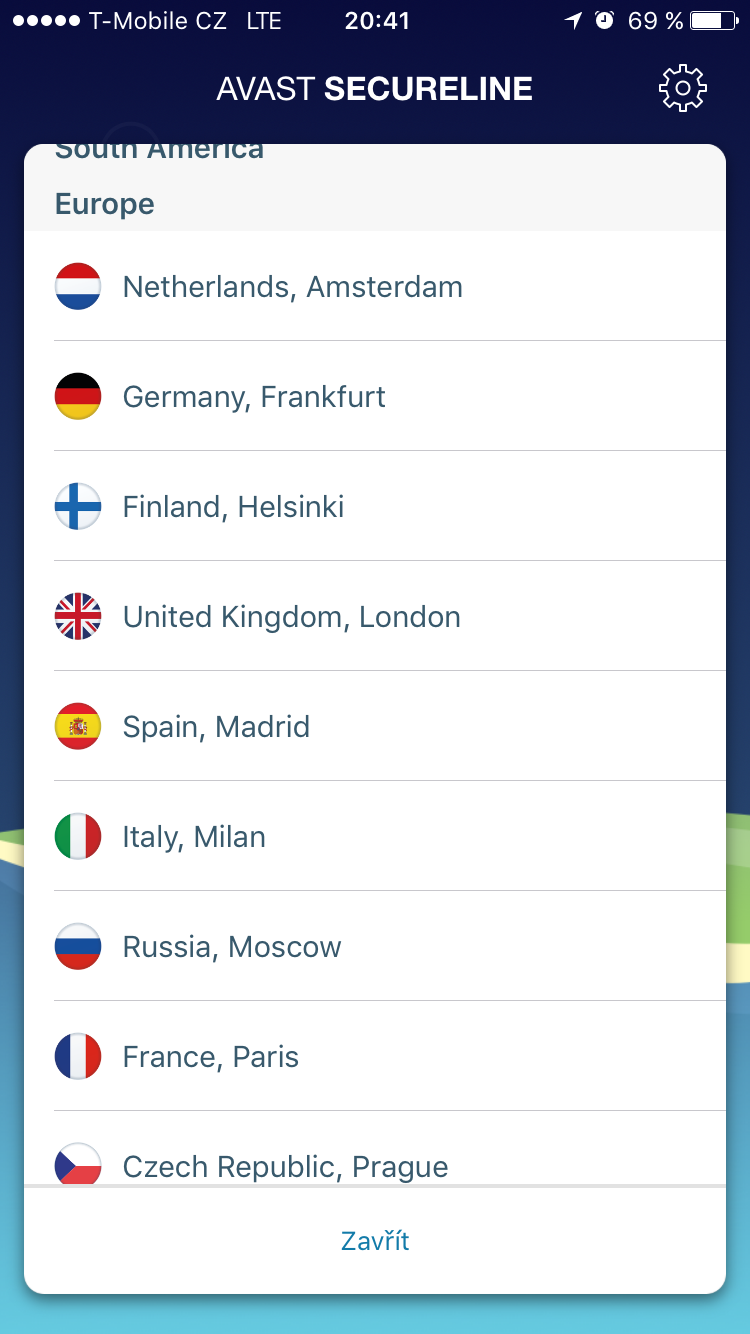
Task: Pick Czech Republic, Prague location
Action: click(285, 1166)
